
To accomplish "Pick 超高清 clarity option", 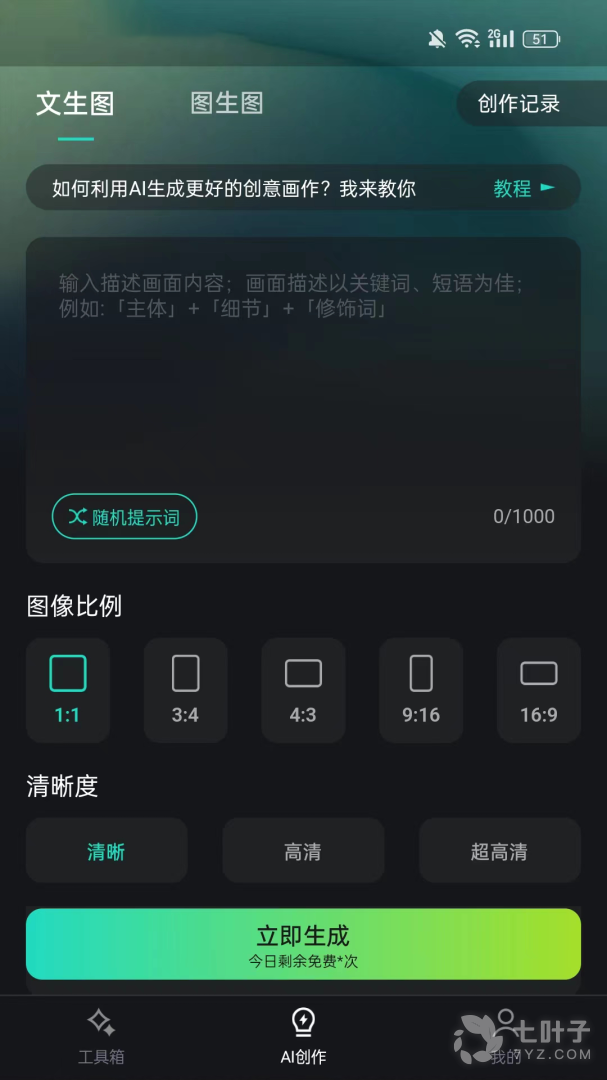I will [x=499, y=851].
